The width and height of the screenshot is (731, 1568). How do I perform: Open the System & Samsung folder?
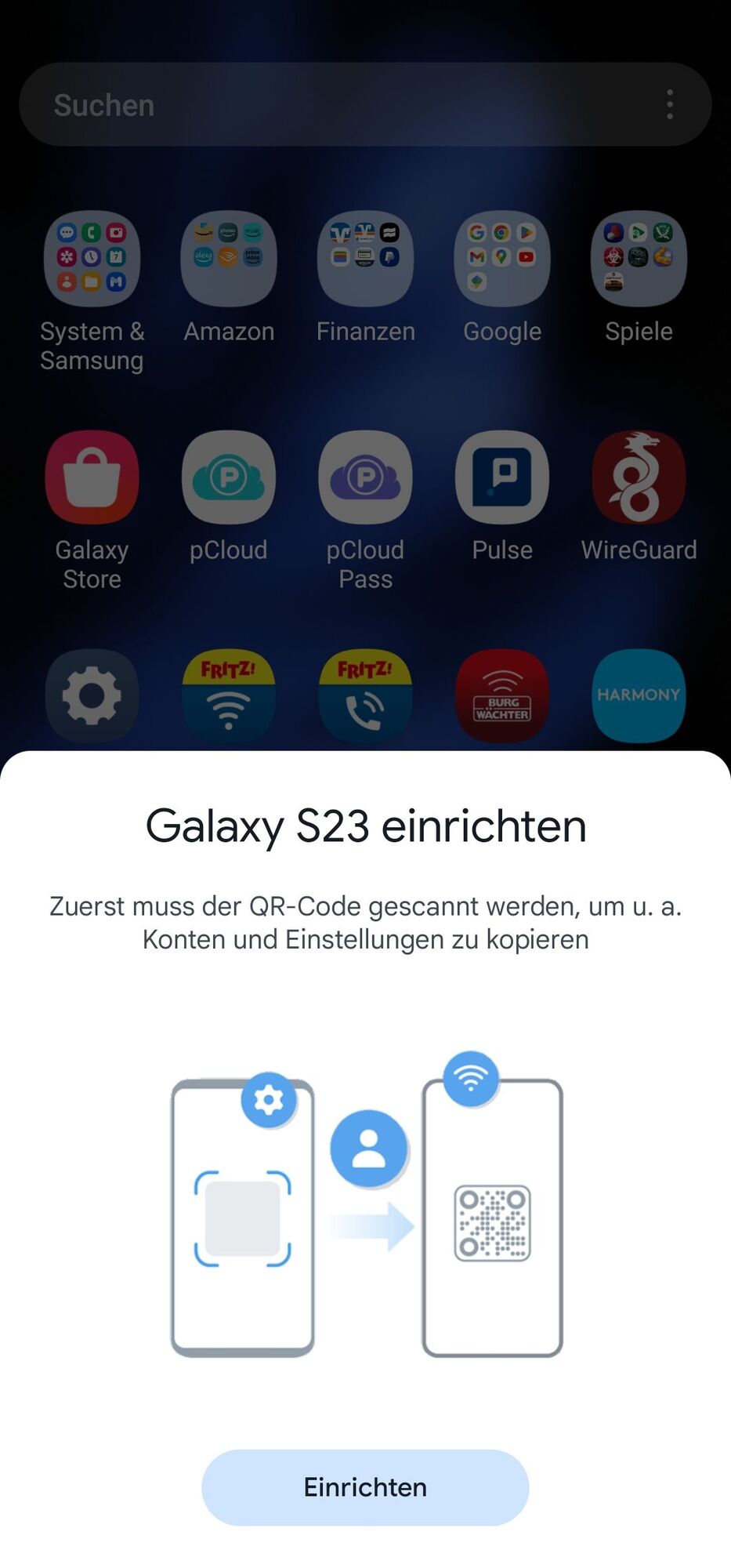pos(92,260)
